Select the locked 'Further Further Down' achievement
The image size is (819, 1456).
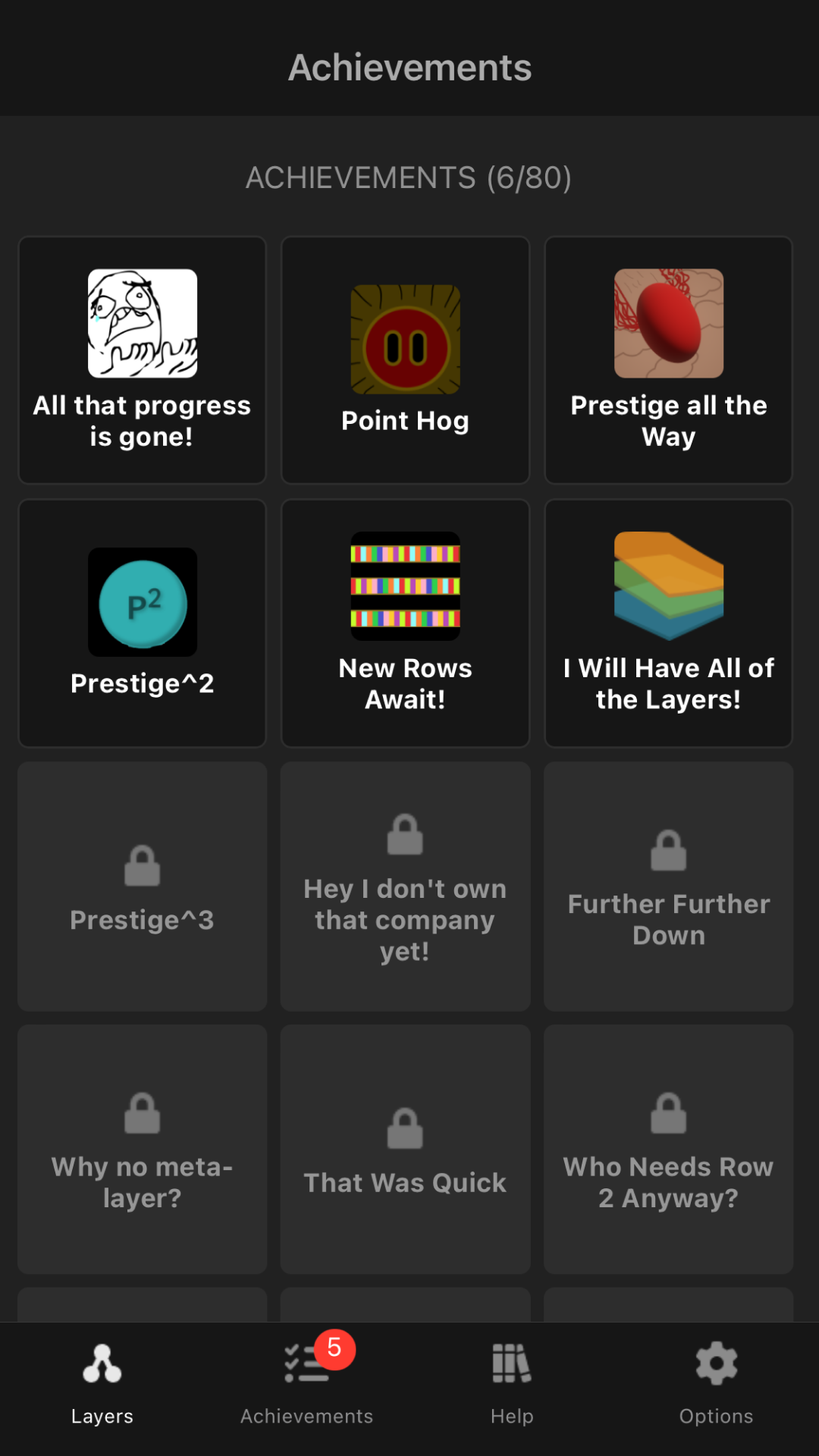[x=668, y=886]
